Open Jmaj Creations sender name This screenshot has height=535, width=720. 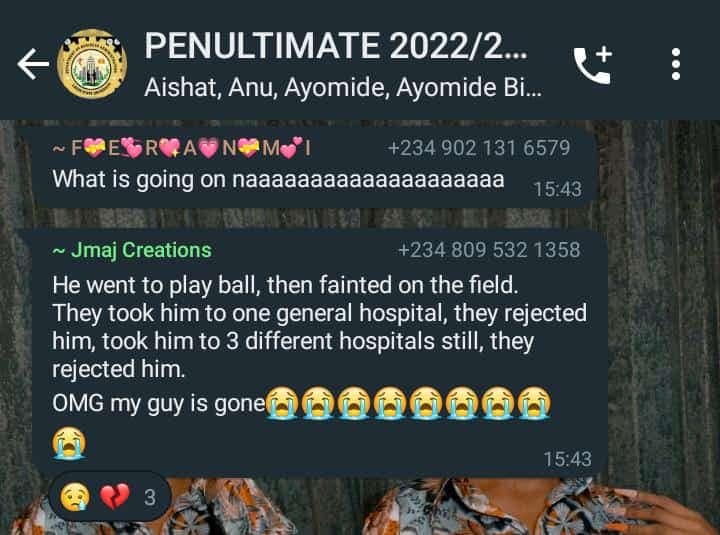click(x=131, y=249)
